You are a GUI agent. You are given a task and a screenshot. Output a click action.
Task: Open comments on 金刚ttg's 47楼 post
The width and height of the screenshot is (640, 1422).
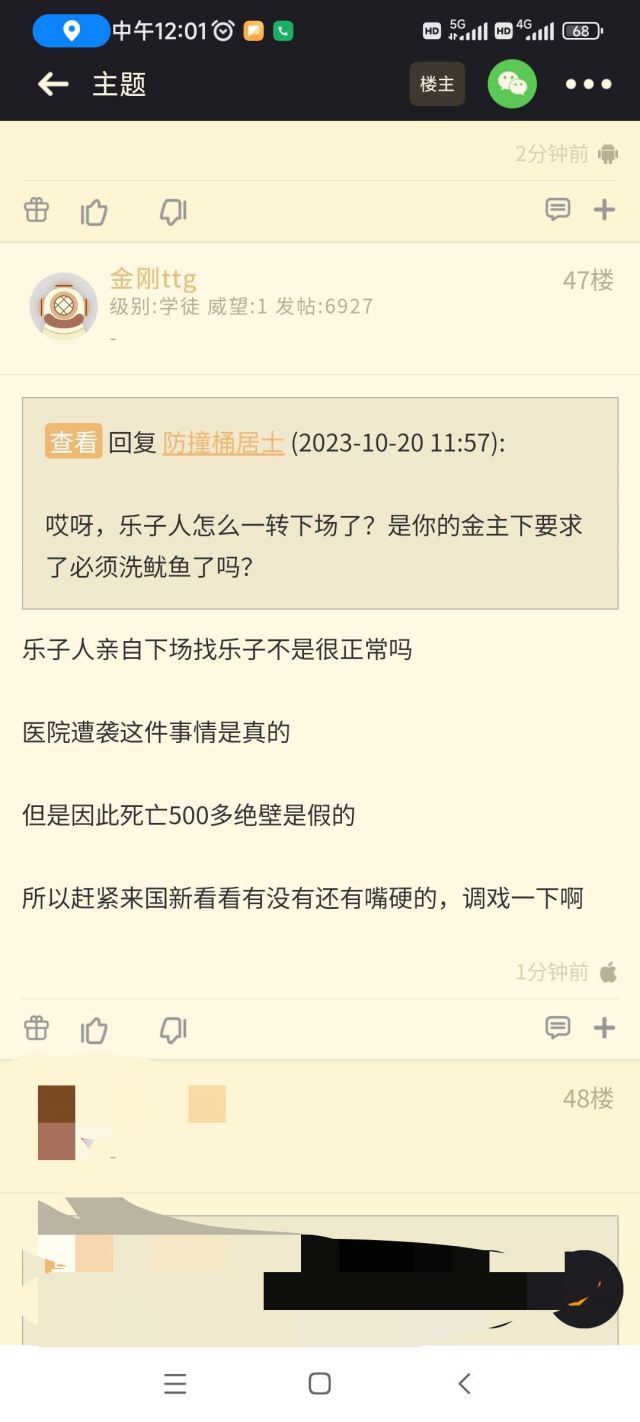[x=557, y=1028]
